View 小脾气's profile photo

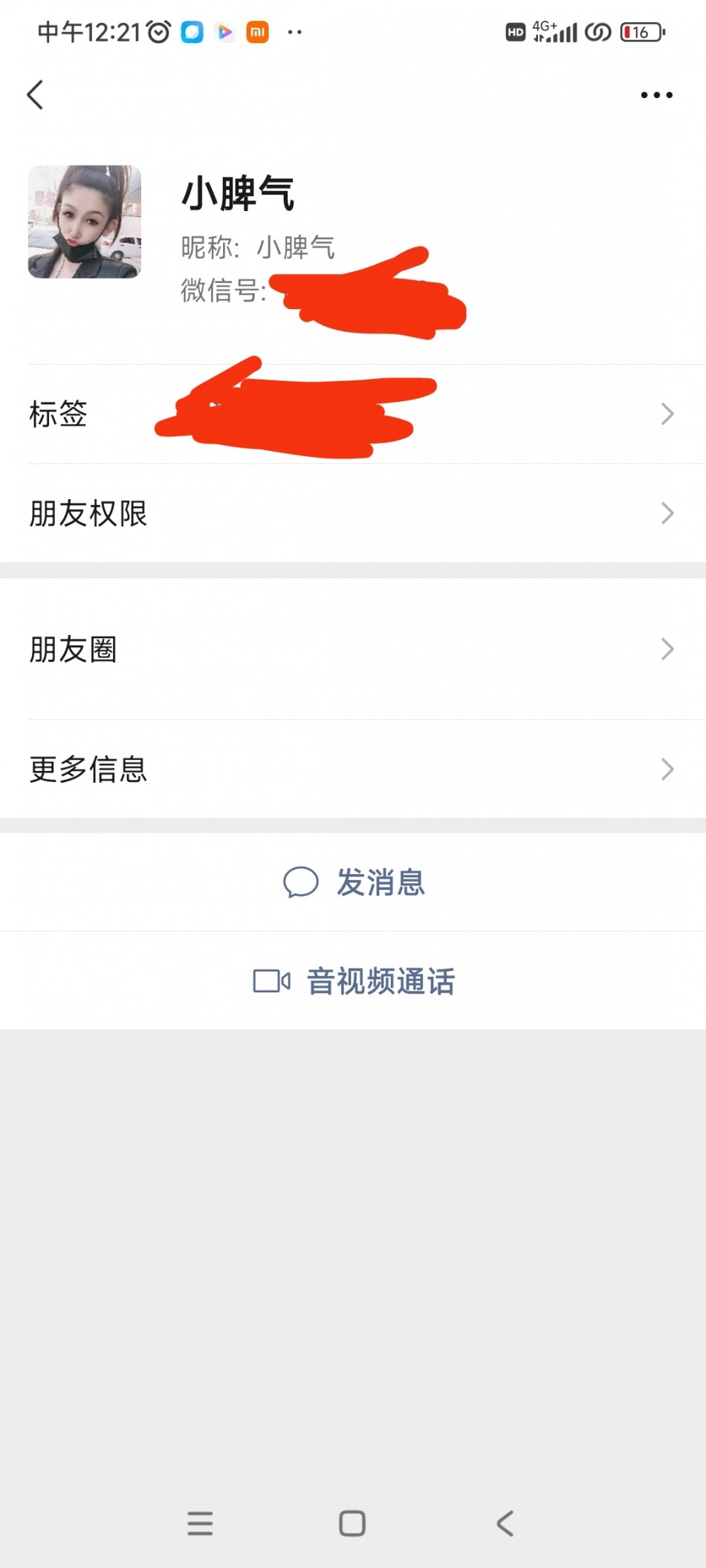tap(85, 222)
